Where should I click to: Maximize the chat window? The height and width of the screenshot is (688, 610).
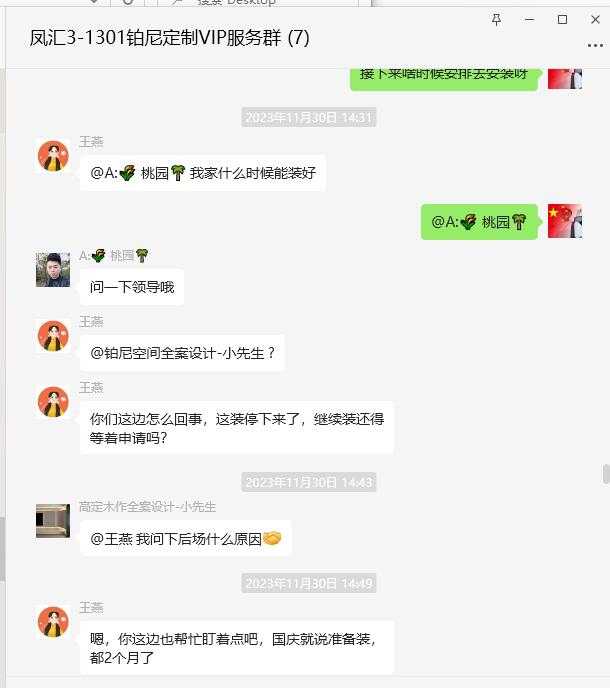562,19
